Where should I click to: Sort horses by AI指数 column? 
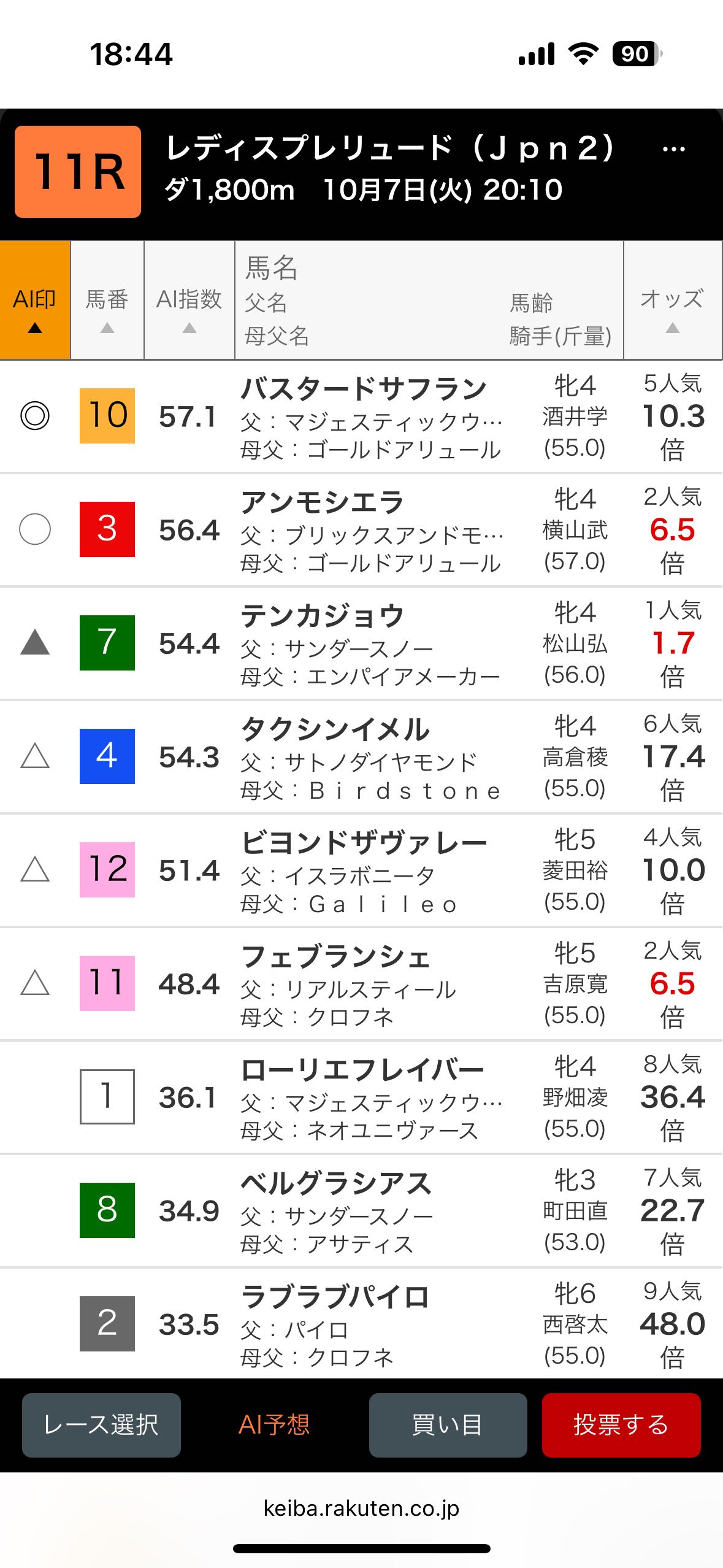tap(189, 301)
